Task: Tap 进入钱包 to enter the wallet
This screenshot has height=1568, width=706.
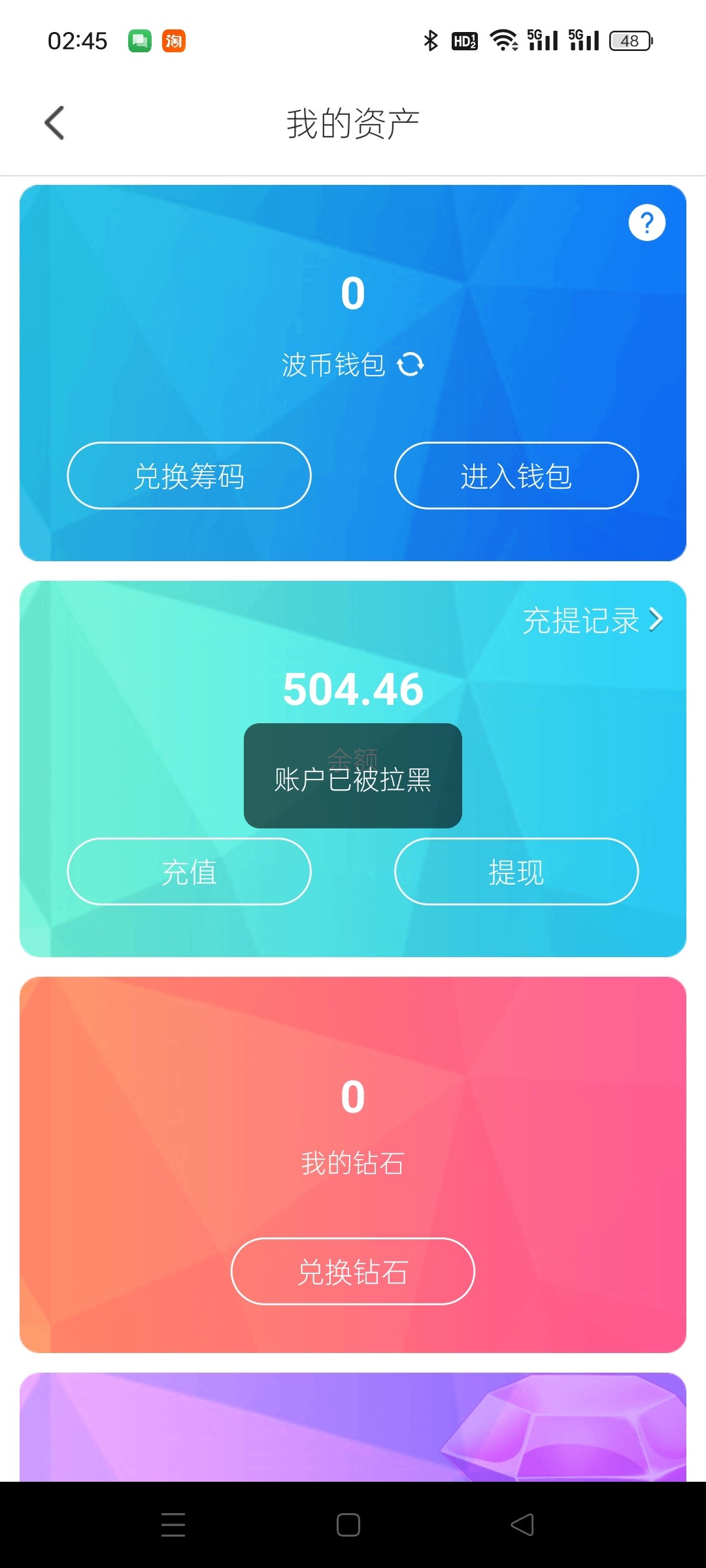Action: tap(516, 476)
